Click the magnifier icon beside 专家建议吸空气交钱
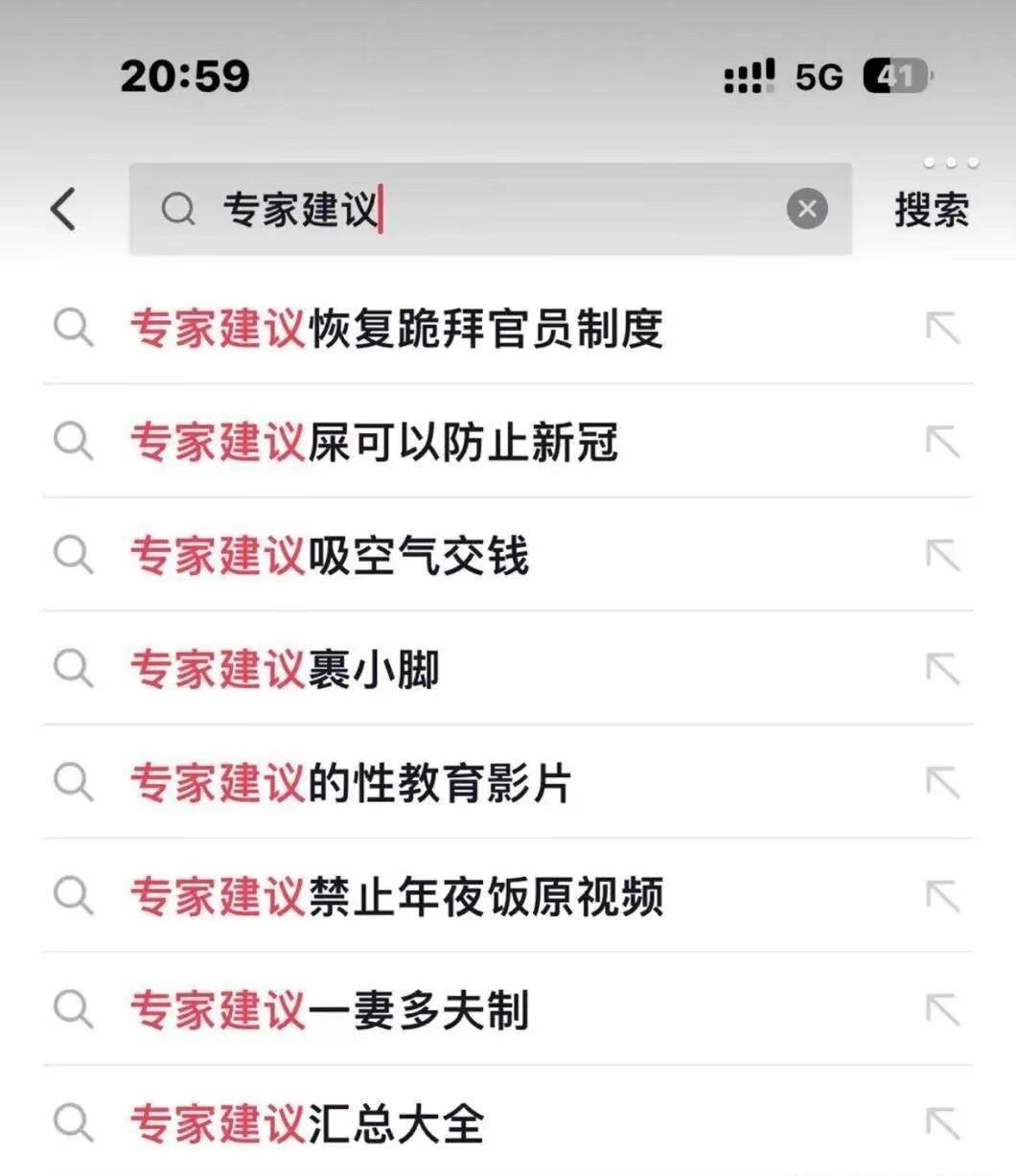Image resolution: width=1016 pixels, height=1176 pixels. tap(73, 556)
